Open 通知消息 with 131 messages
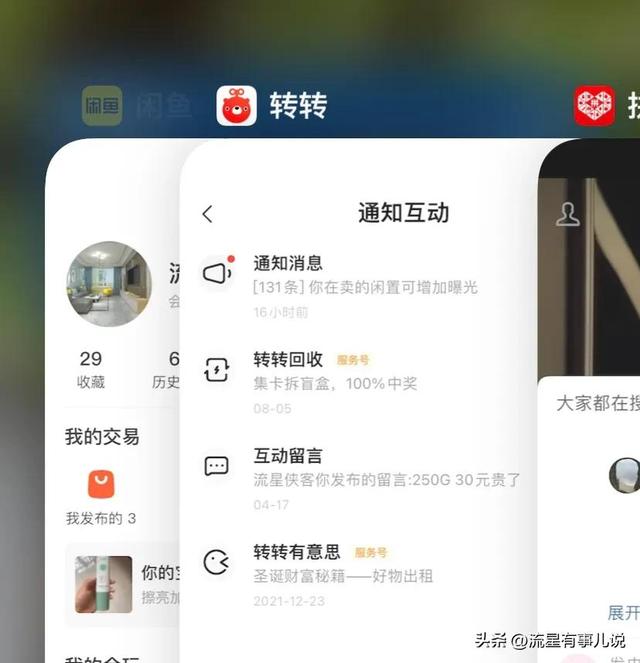The image size is (640, 663). pyautogui.click(x=359, y=287)
